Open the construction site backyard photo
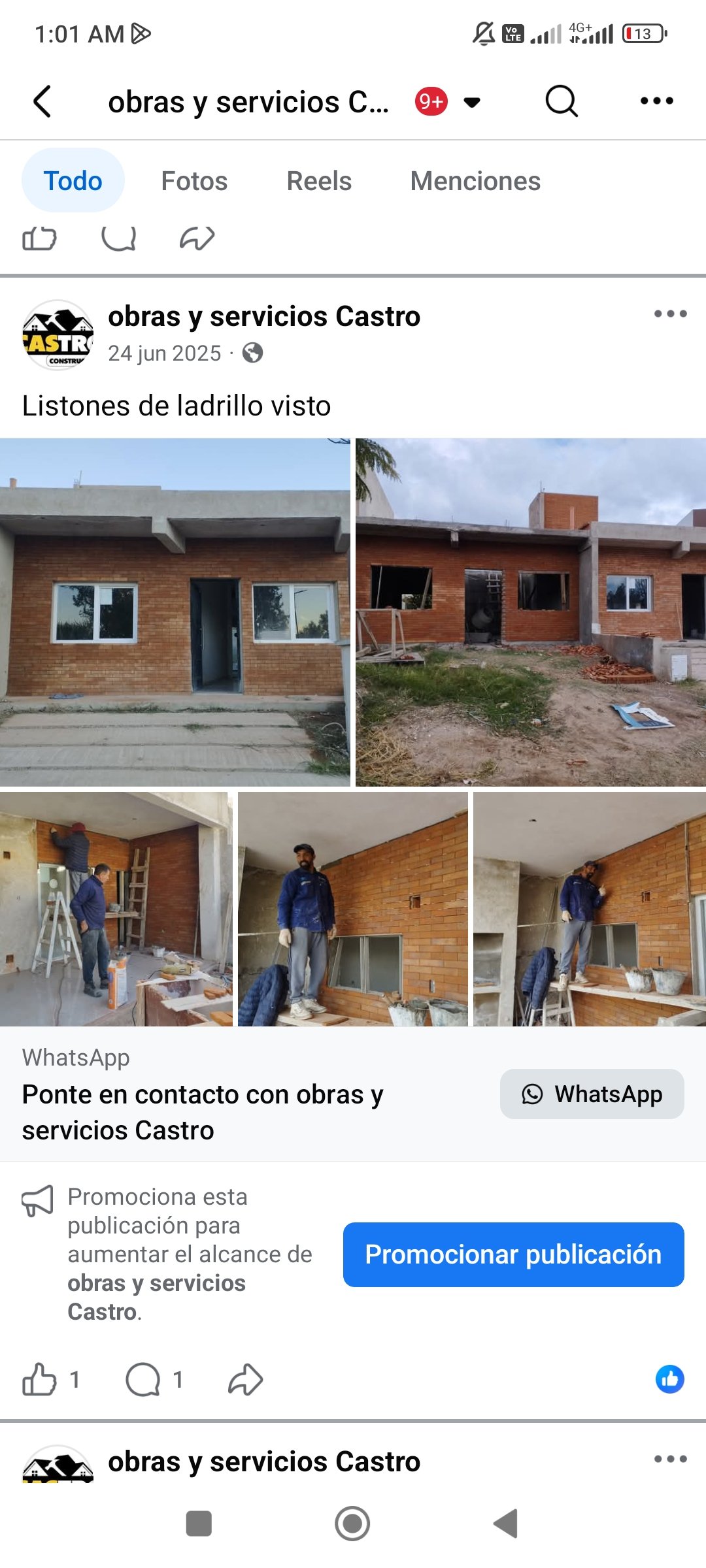 pos(530,612)
